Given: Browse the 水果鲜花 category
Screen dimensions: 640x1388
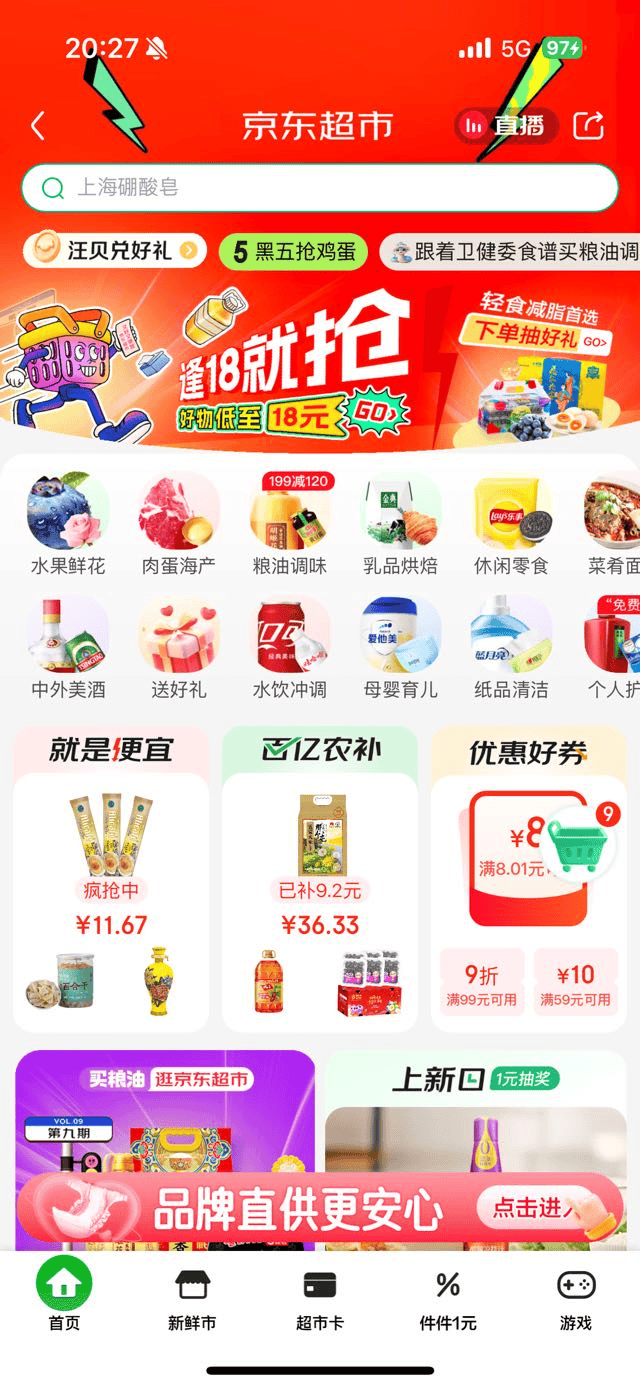Looking at the screenshot, I should 68,524.
